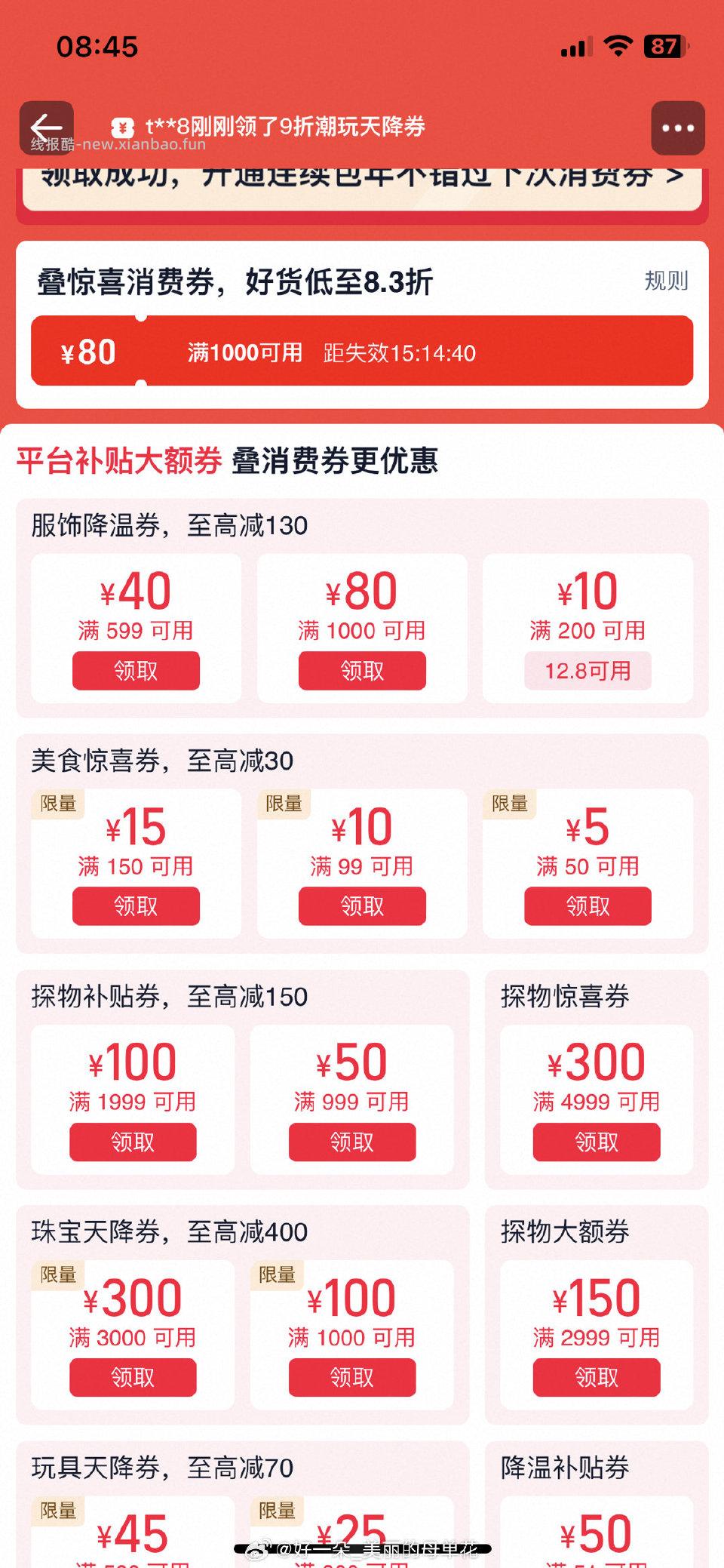This screenshot has height=1568, width=724.
Task: Open the more options (...) icon
Action: point(677,127)
